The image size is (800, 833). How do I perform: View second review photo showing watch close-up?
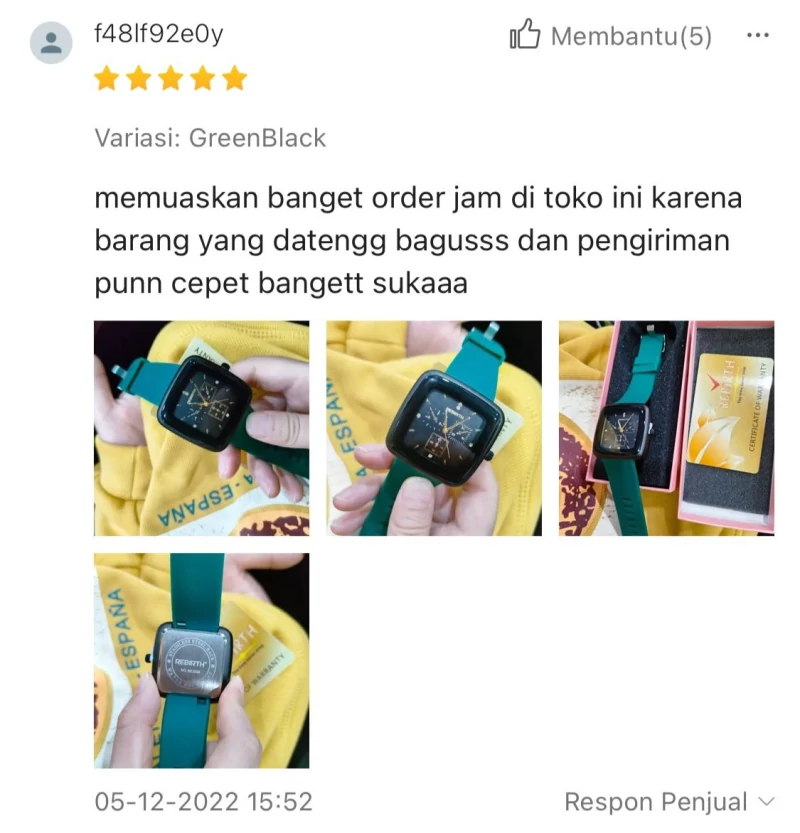tap(434, 428)
